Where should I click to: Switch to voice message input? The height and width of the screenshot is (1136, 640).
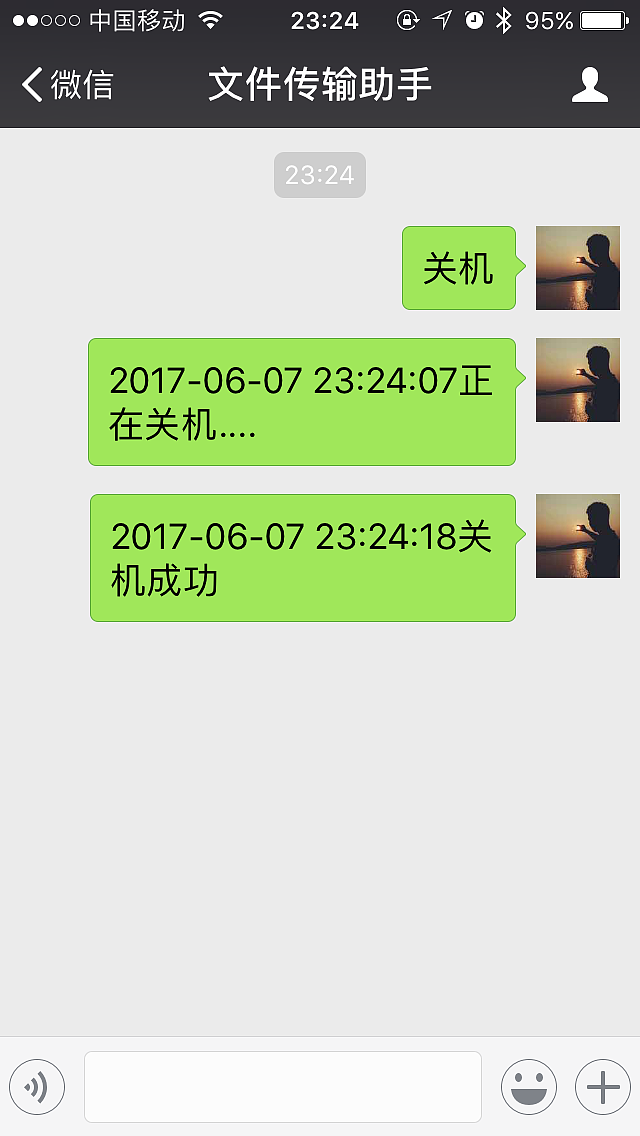37,1086
